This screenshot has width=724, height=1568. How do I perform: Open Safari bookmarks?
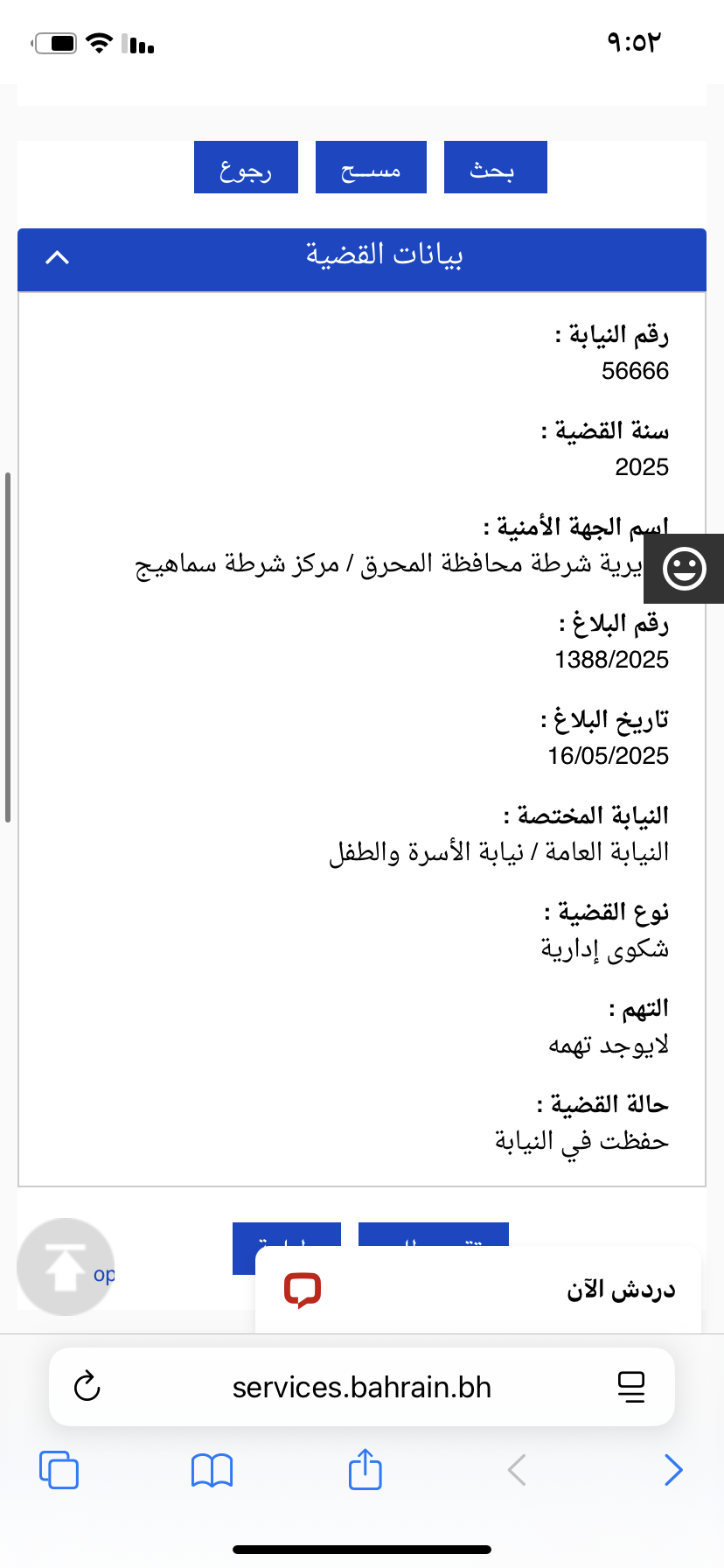tap(212, 1469)
